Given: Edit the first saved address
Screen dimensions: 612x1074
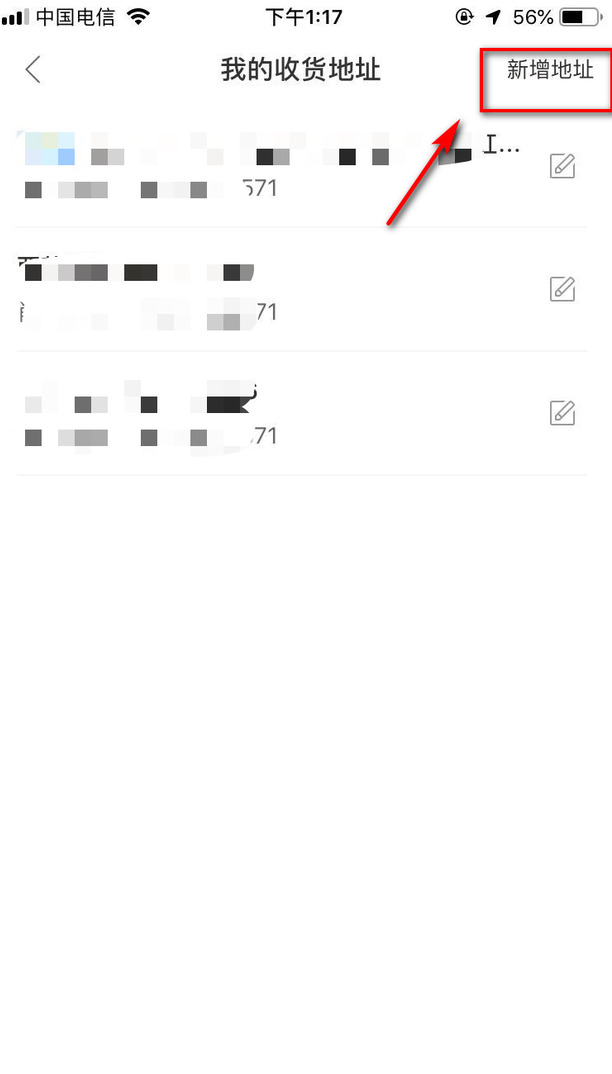Looking at the screenshot, I should (x=562, y=166).
